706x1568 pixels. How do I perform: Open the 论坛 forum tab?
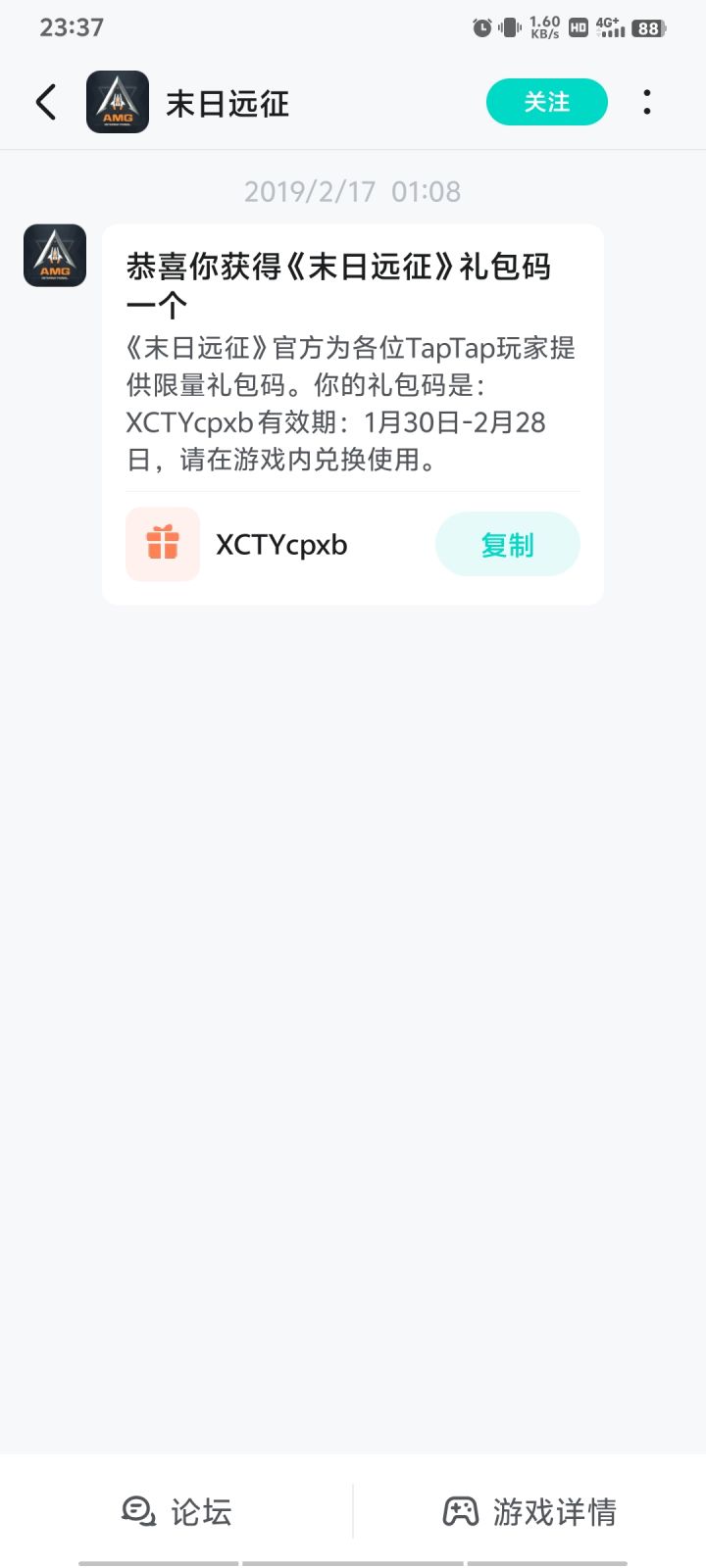coord(176,1511)
